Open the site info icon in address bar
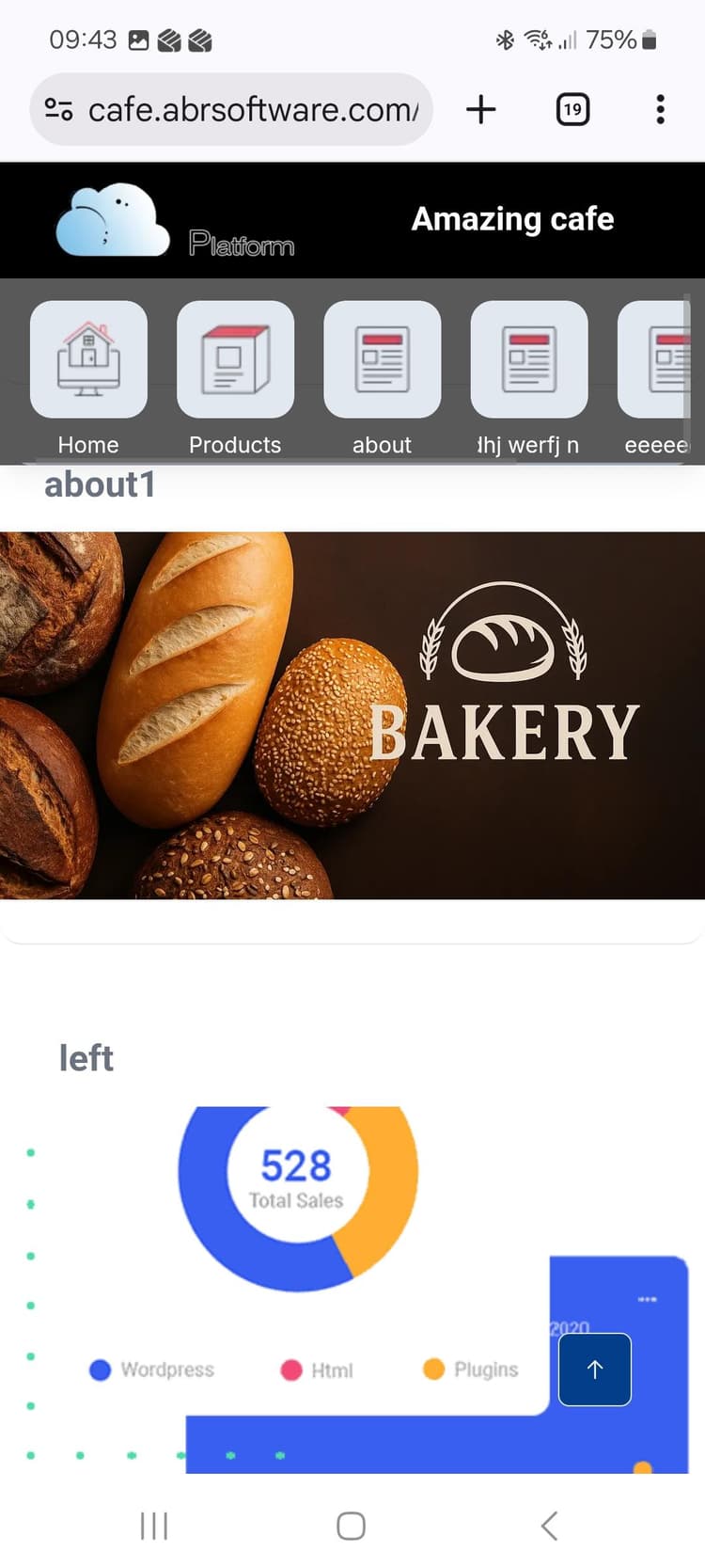705x1568 pixels. point(59,110)
